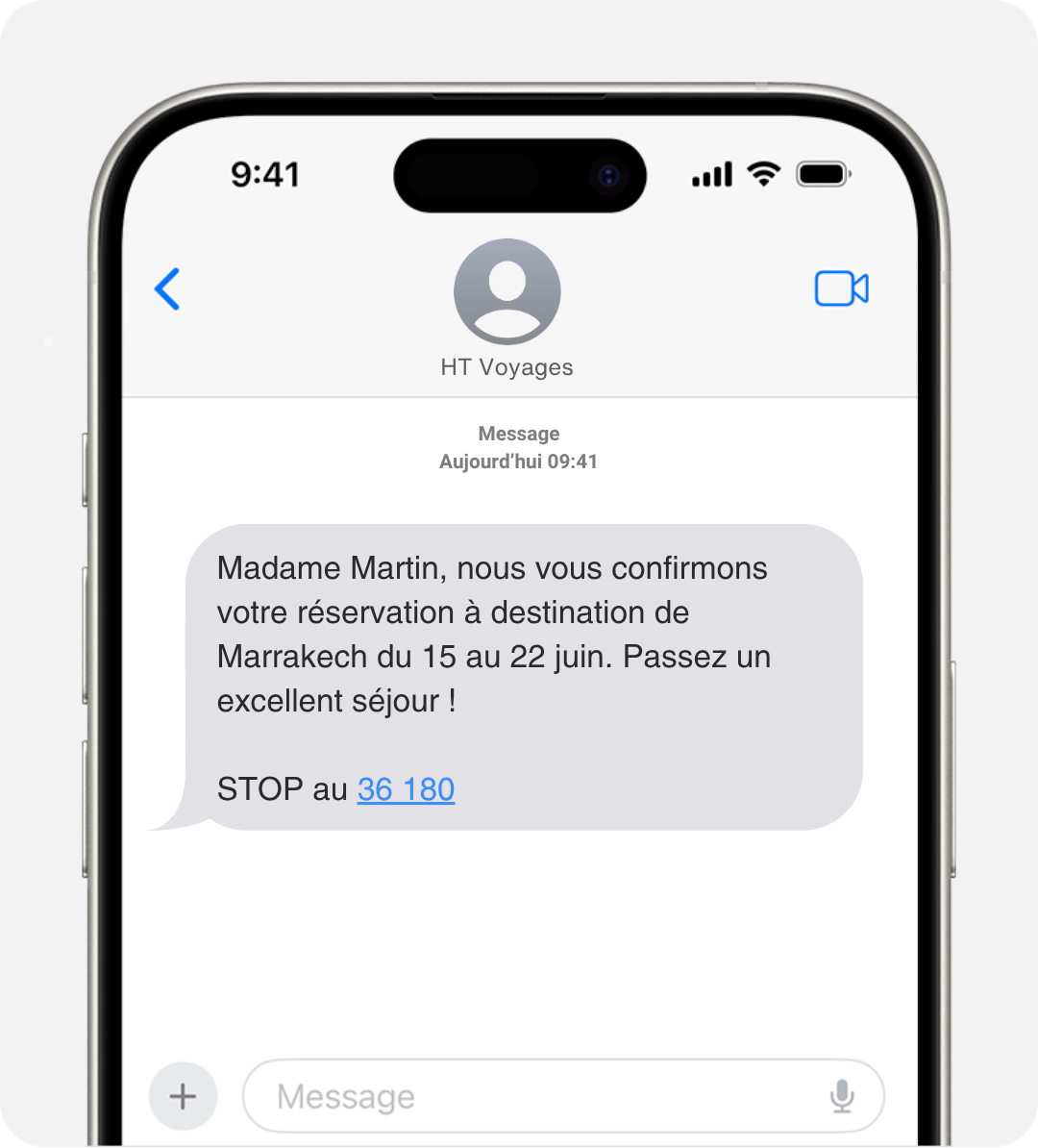Focus the Message text field

[538, 1096]
